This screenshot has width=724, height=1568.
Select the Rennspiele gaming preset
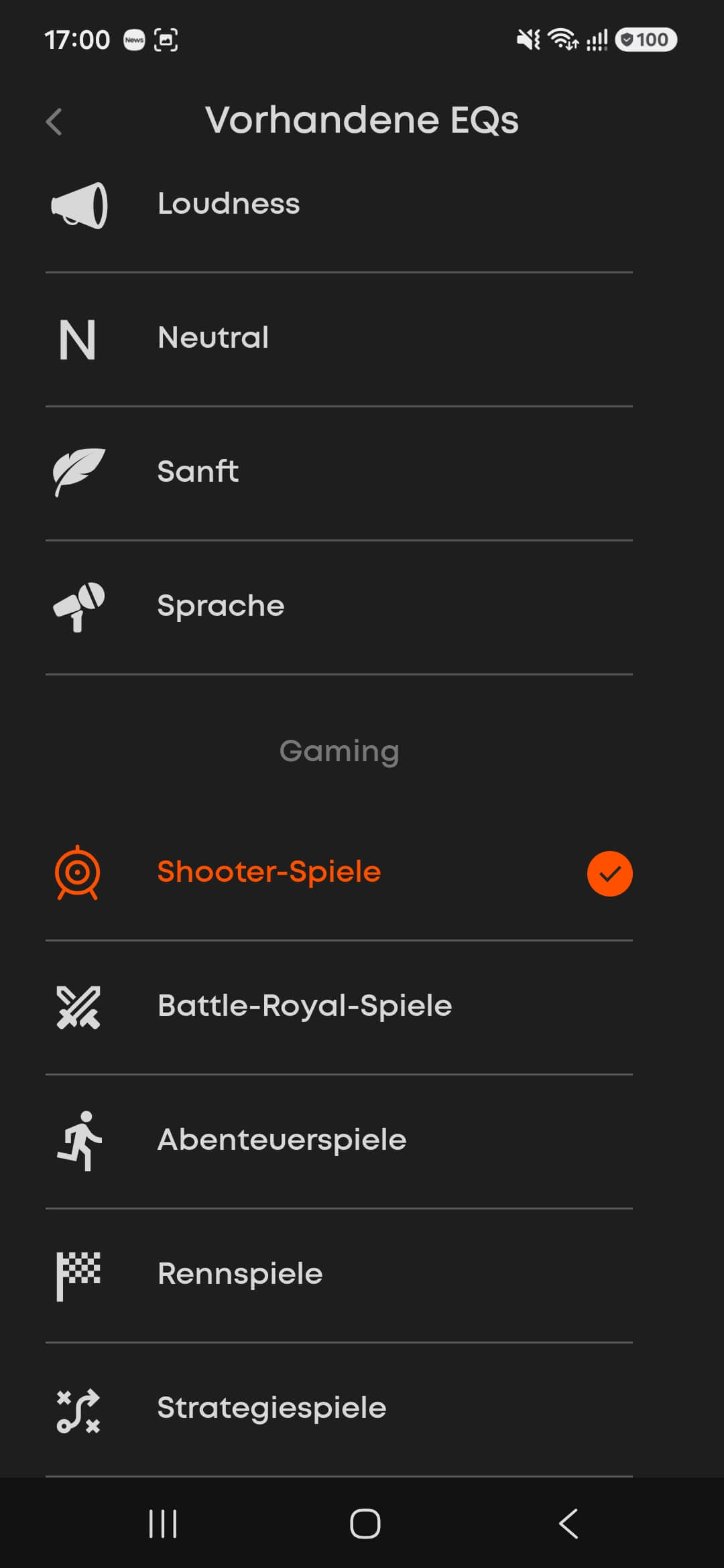339,1275
